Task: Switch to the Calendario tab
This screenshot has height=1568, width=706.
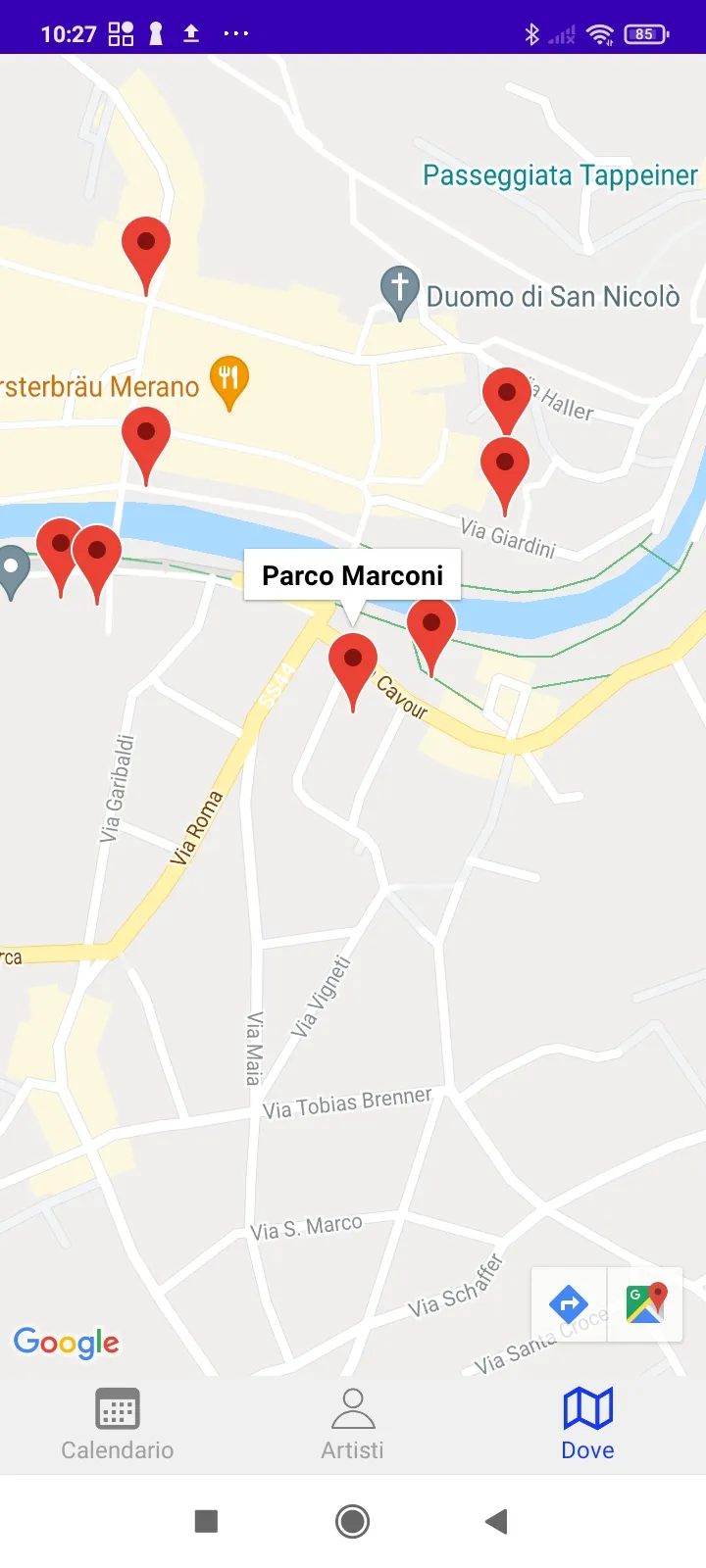Action: [x=118, y=1425]
